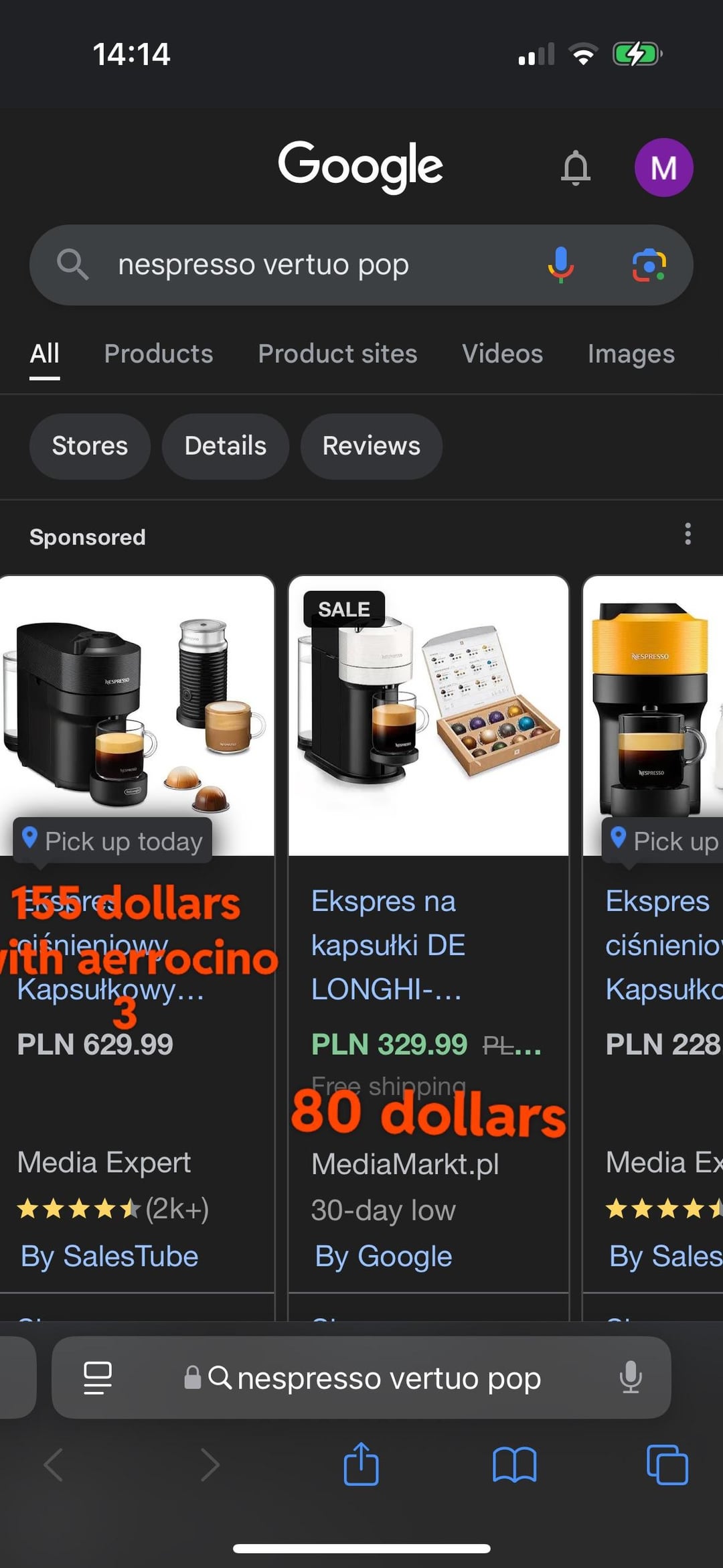Start voice search with the colored microphone
Viewport: 723px width, 1568px height.
(560, 265)
